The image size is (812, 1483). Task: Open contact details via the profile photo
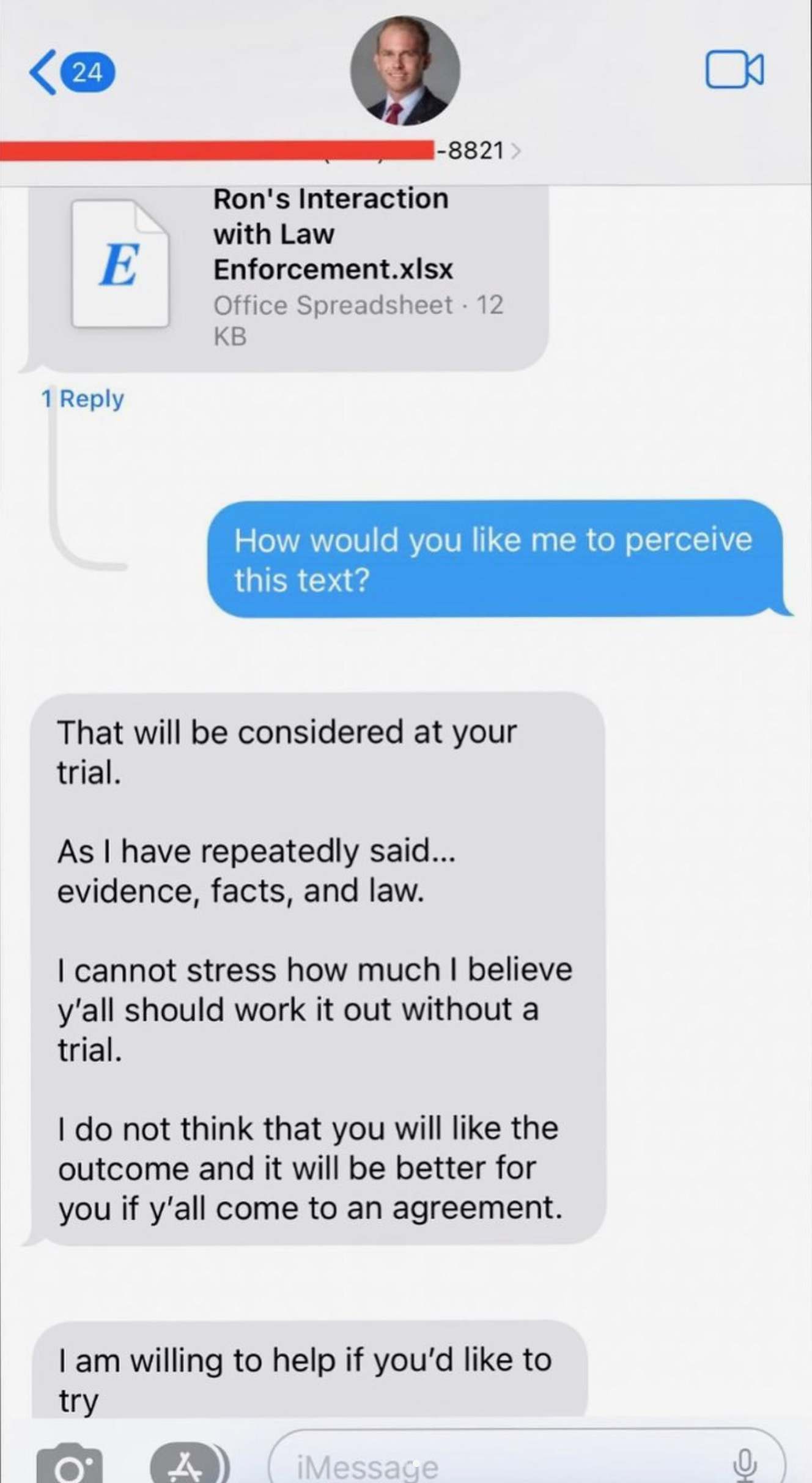(405, 71)
